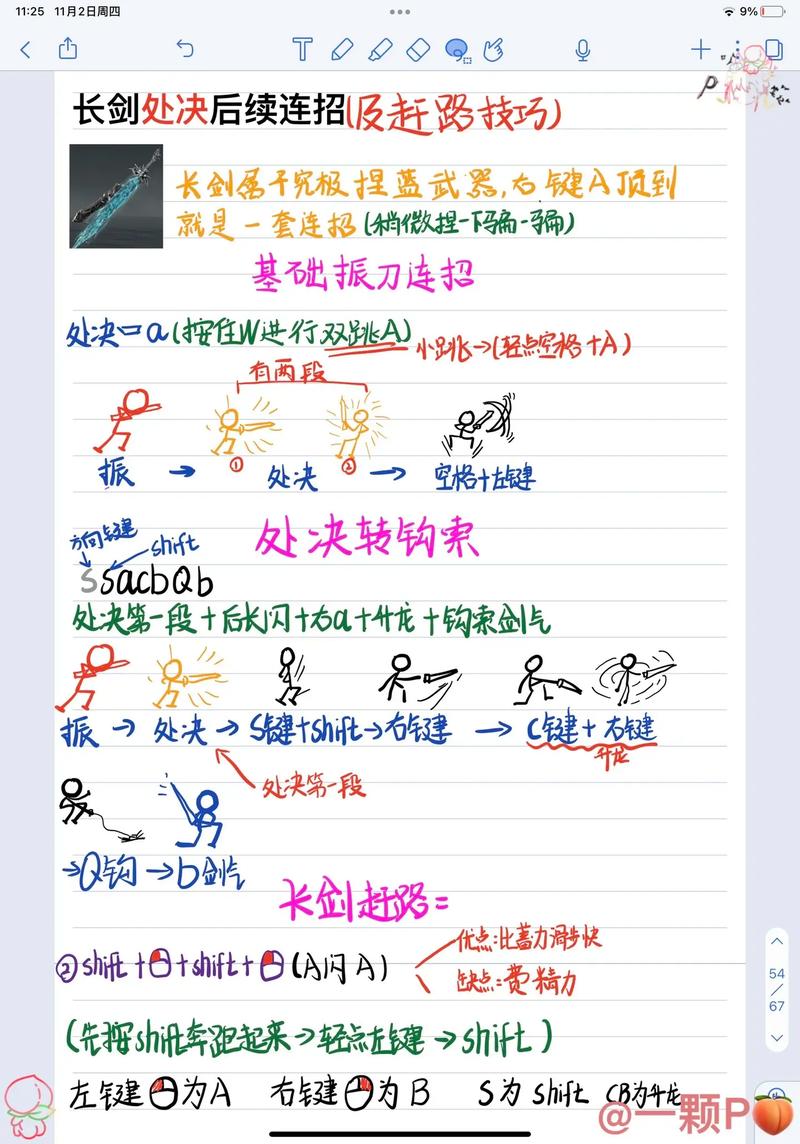
Task: Share or export this notebook
Action: tap(68, 49)
